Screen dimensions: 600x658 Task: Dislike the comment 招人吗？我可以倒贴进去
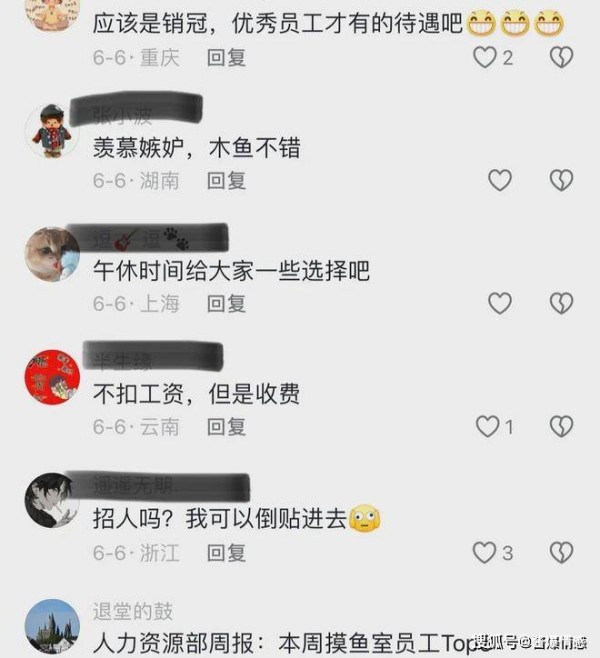pos(562,551)
